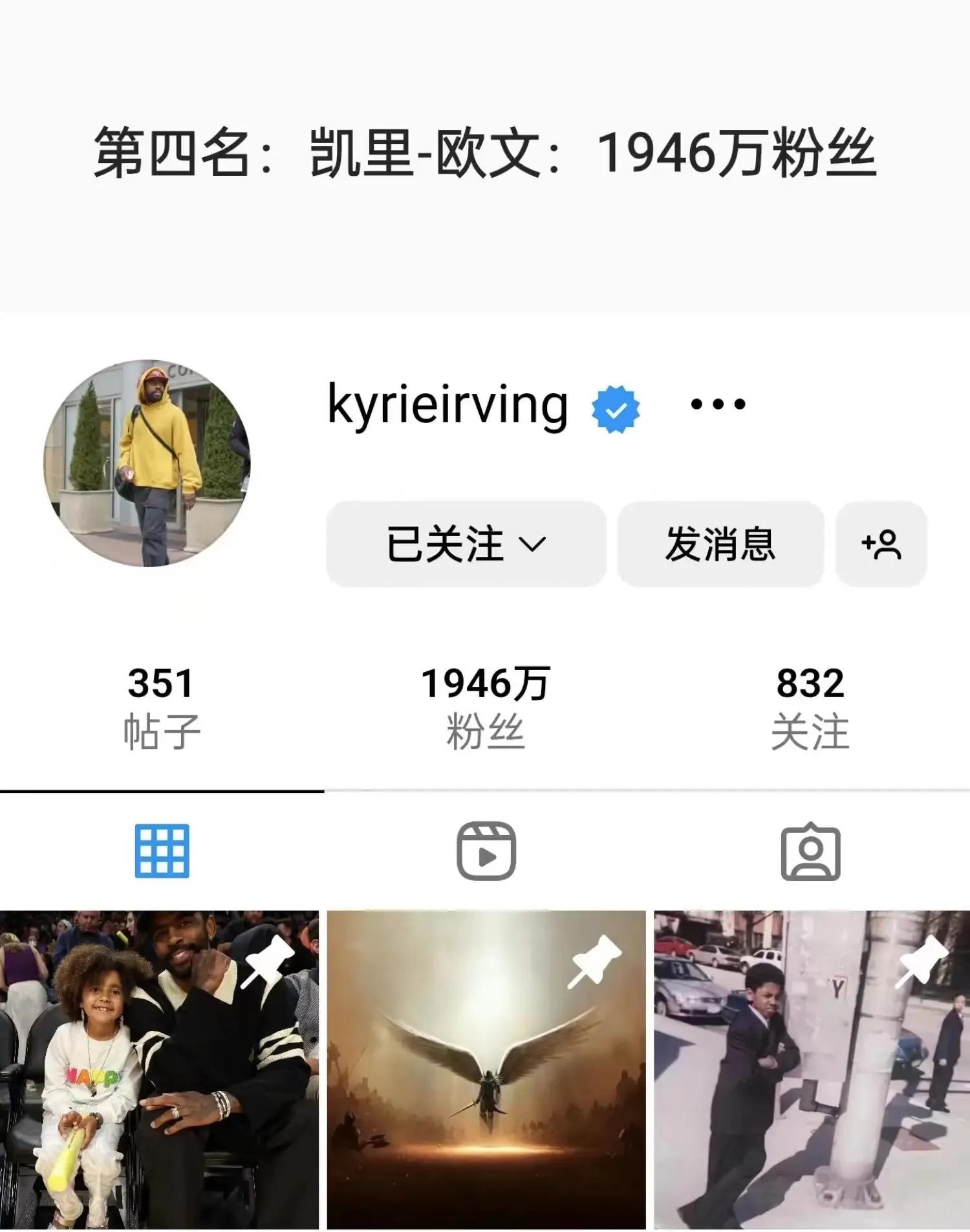970x1232 pixels.
Task: Open suggested accounts via add-person icon
Action: [x=881, y=544]
